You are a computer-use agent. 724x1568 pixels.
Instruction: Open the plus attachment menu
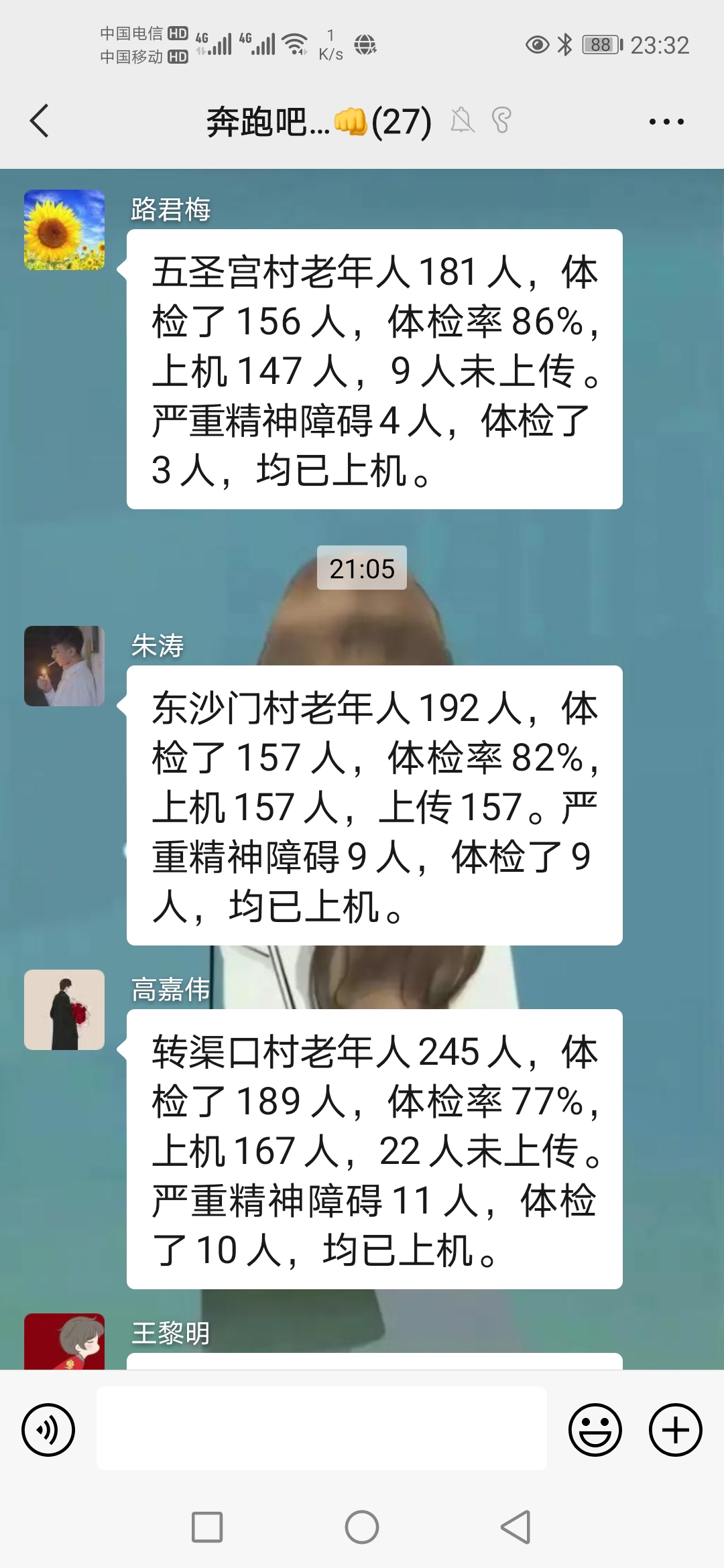(x=675, y=1429)
